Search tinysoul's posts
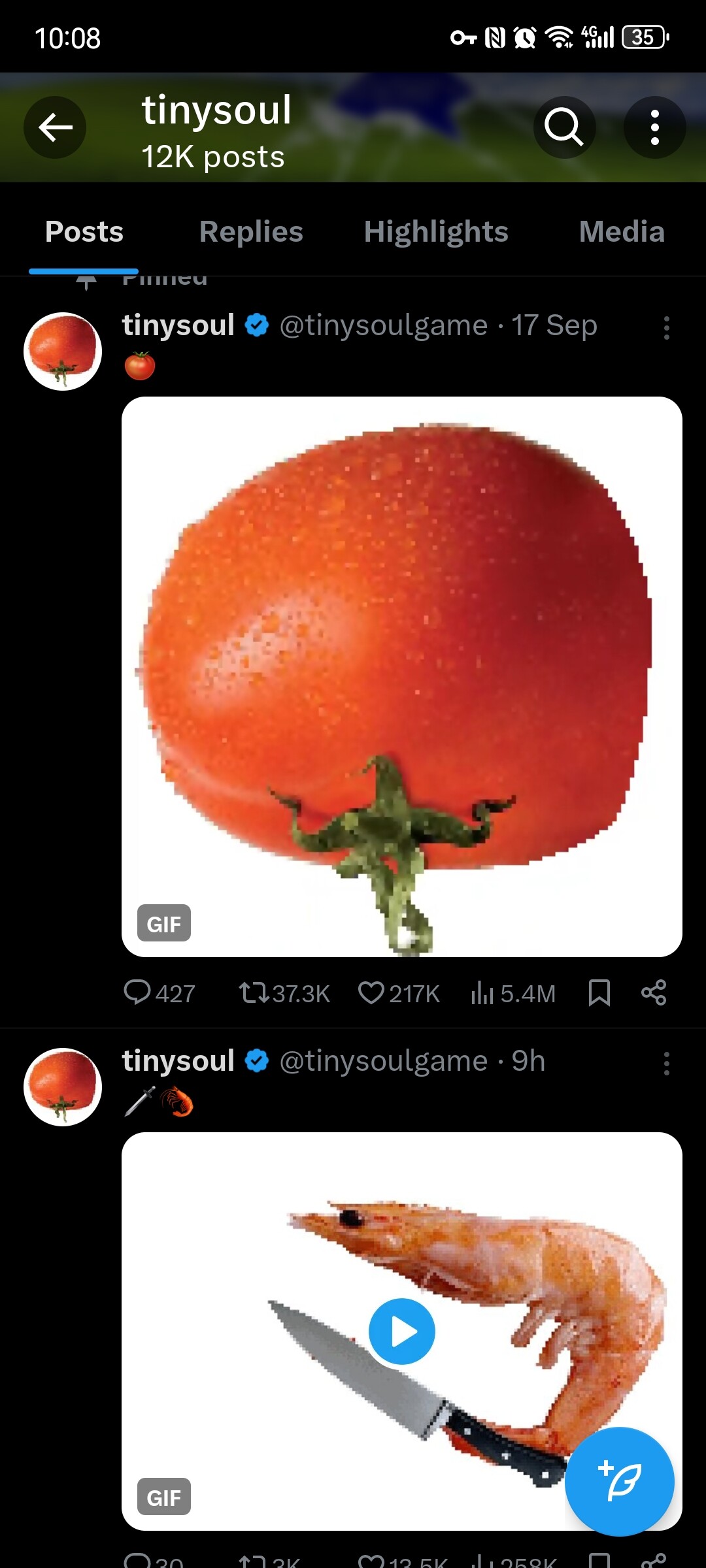 click(x=564, y=127)
